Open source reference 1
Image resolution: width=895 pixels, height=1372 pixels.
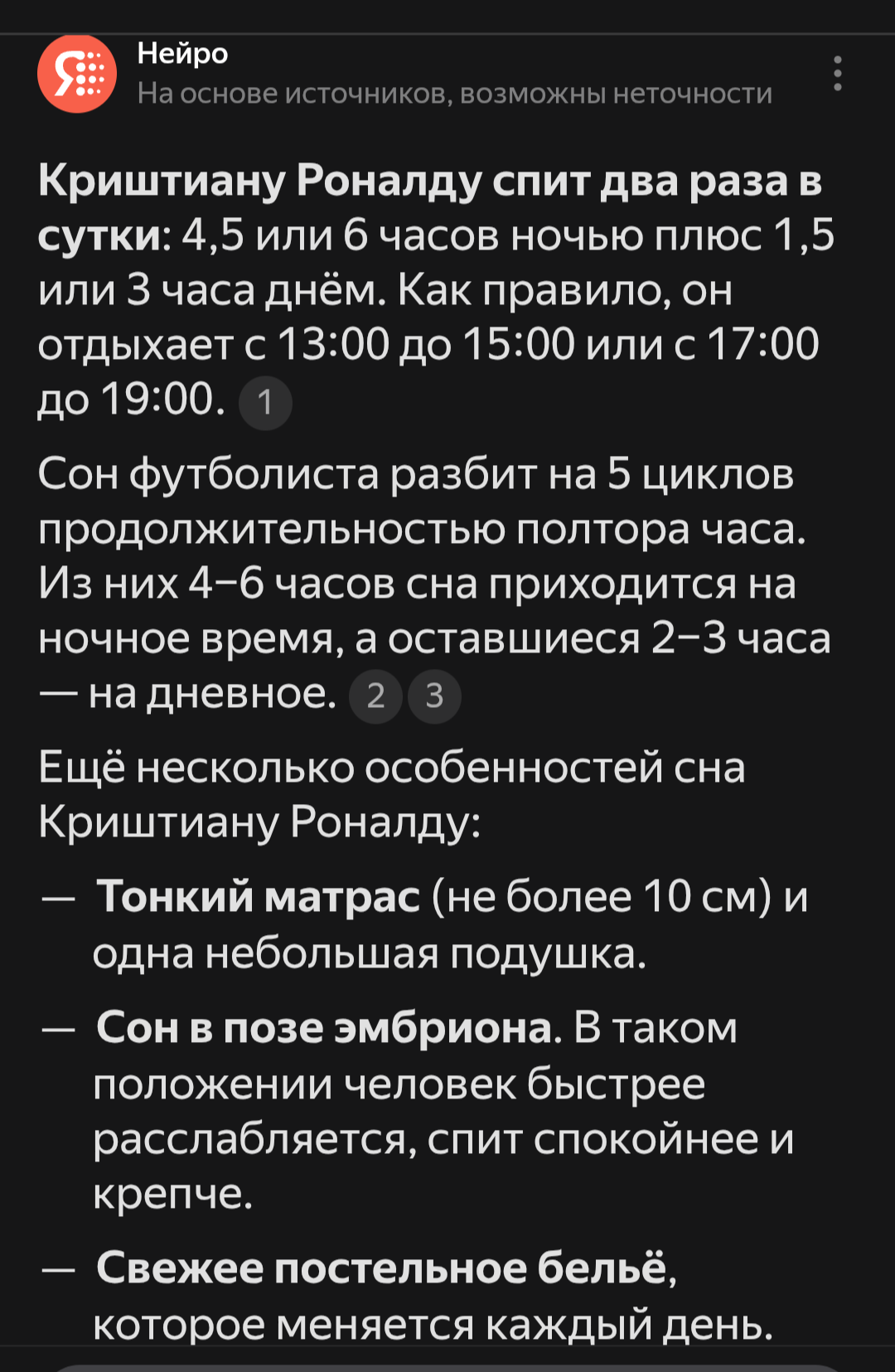coord(265,403)
